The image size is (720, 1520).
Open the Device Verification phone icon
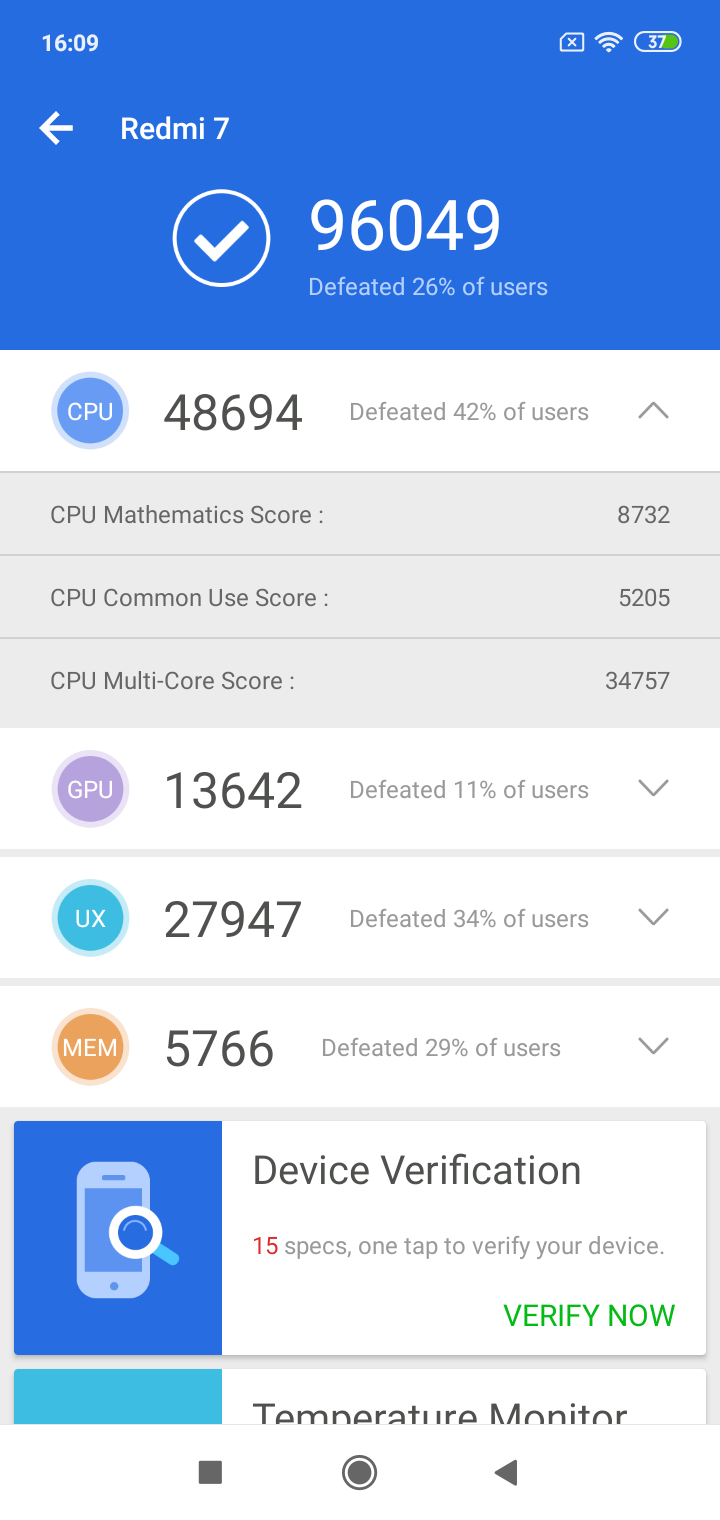point(117,1237)
